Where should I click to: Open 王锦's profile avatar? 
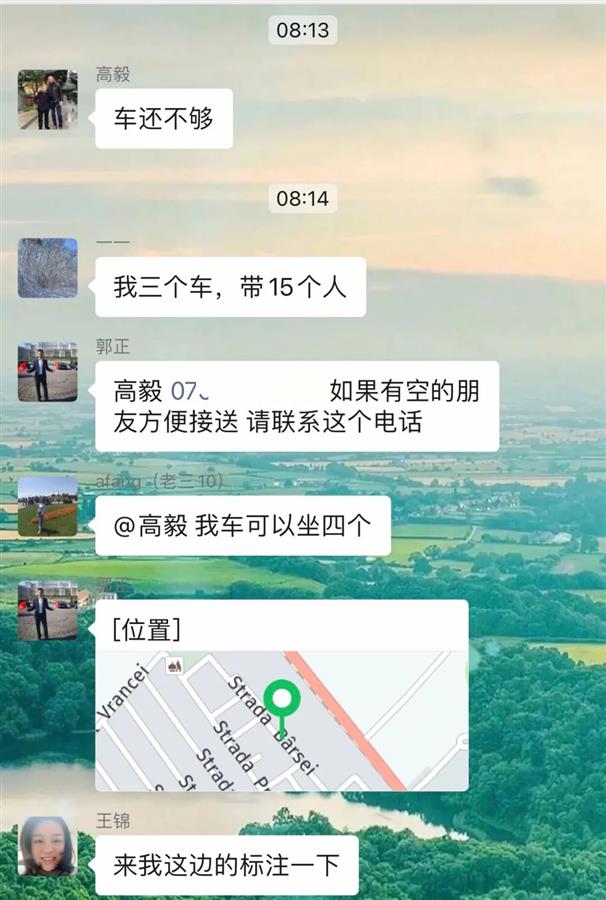47,846
